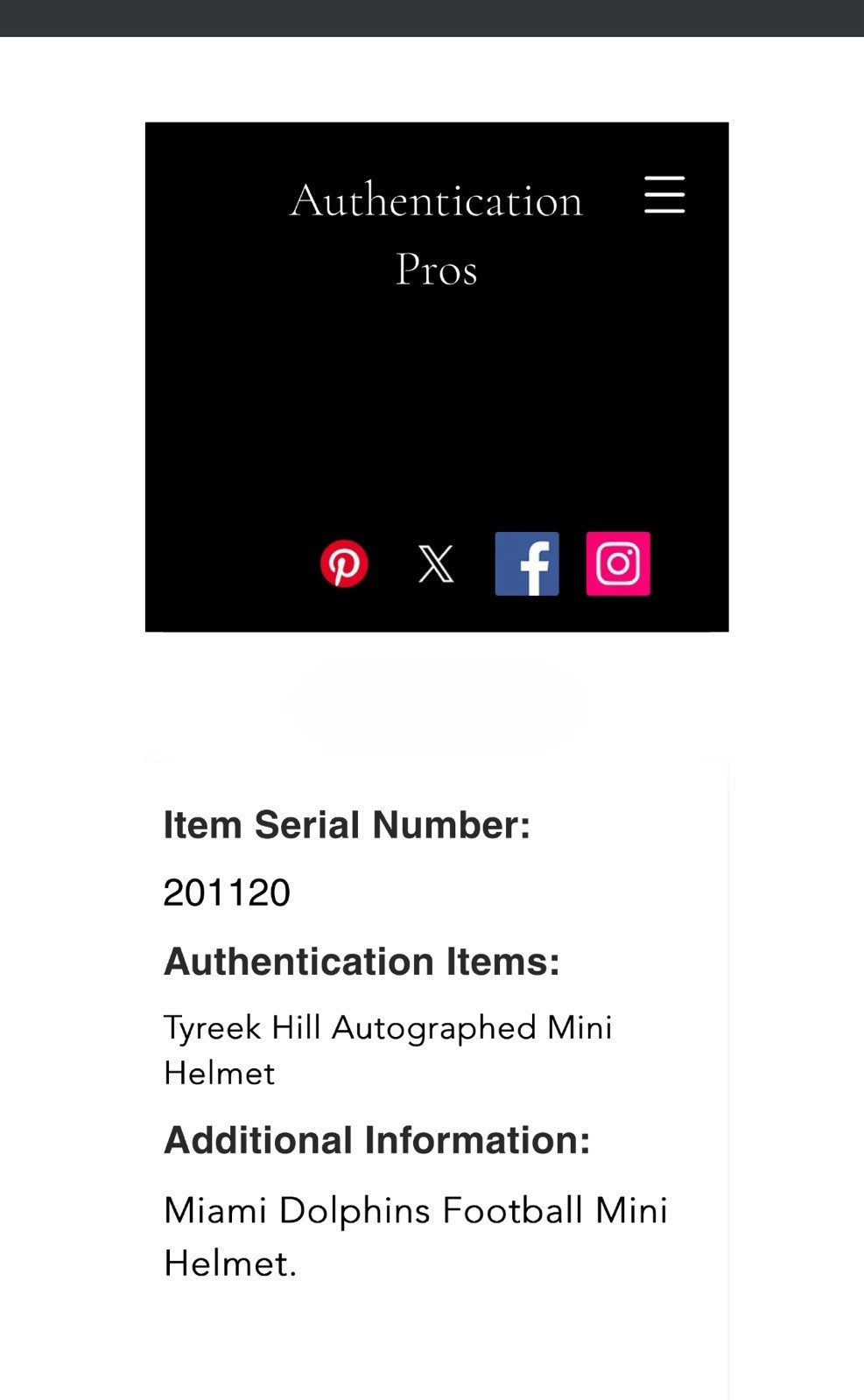This screenshot has height=1400, width=864.
Task: Visit the Pinterest page
Action: point(344,563)
